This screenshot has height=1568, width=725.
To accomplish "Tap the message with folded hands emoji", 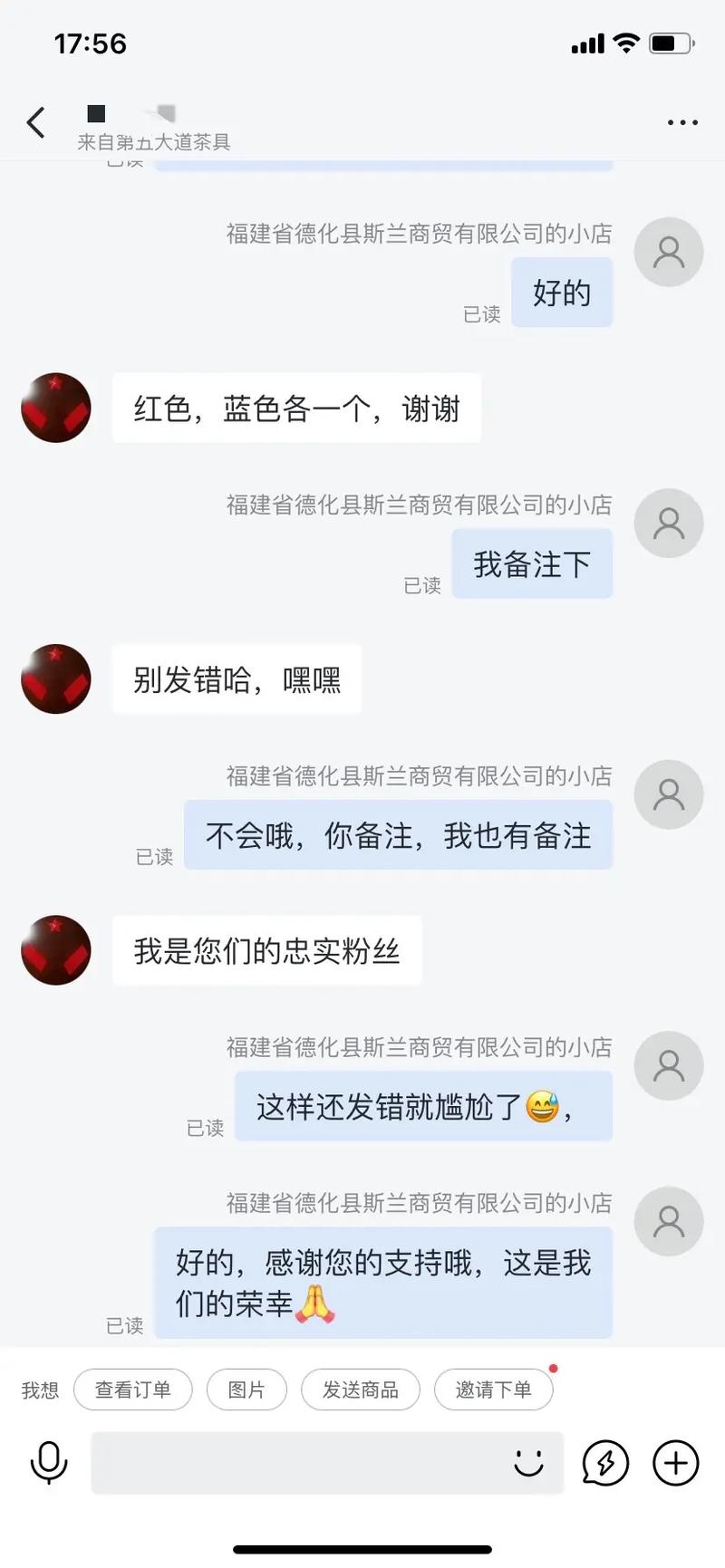I will pos(383,1284).
